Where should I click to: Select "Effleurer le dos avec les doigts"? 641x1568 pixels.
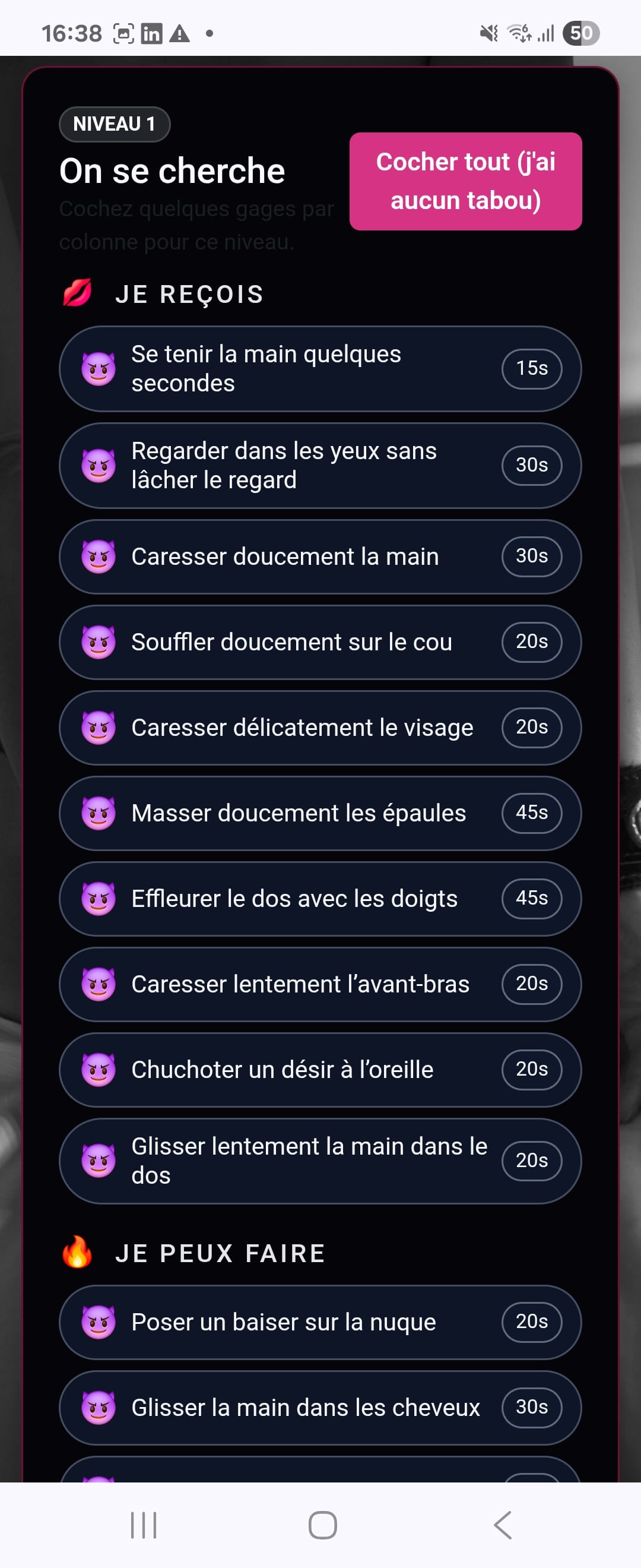coord(320,899)
